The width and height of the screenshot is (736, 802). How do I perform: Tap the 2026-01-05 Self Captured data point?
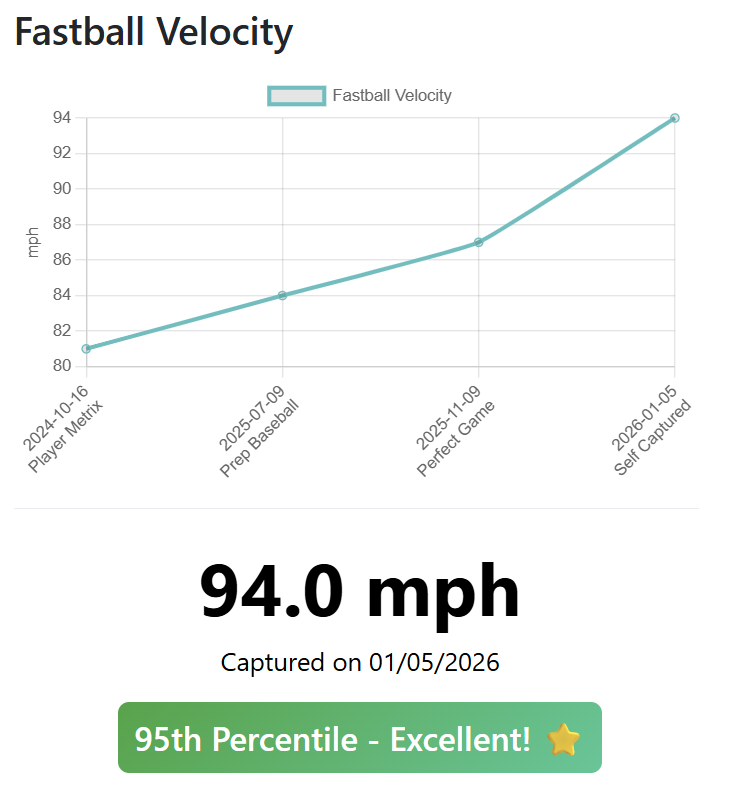[x=675, y=118]
